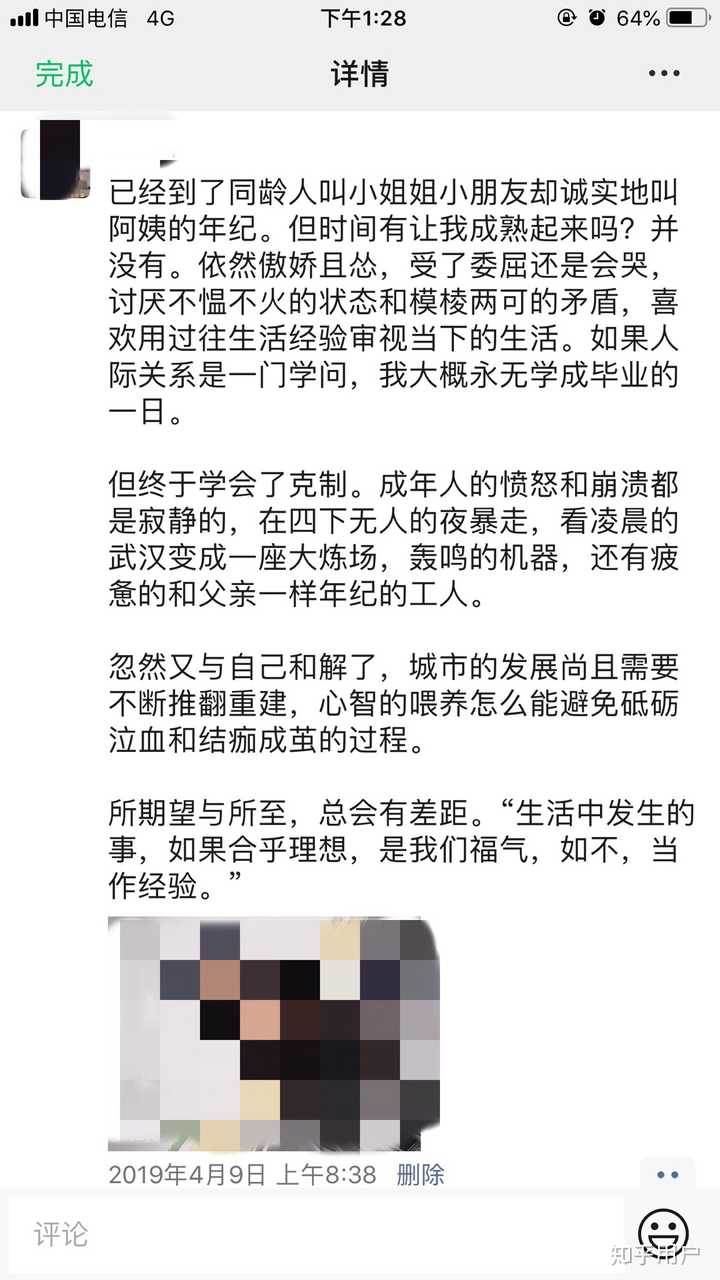Tap 删除 to delete this post
Viewport: 720px width, 1280px height.
(x=420, y=1173)
